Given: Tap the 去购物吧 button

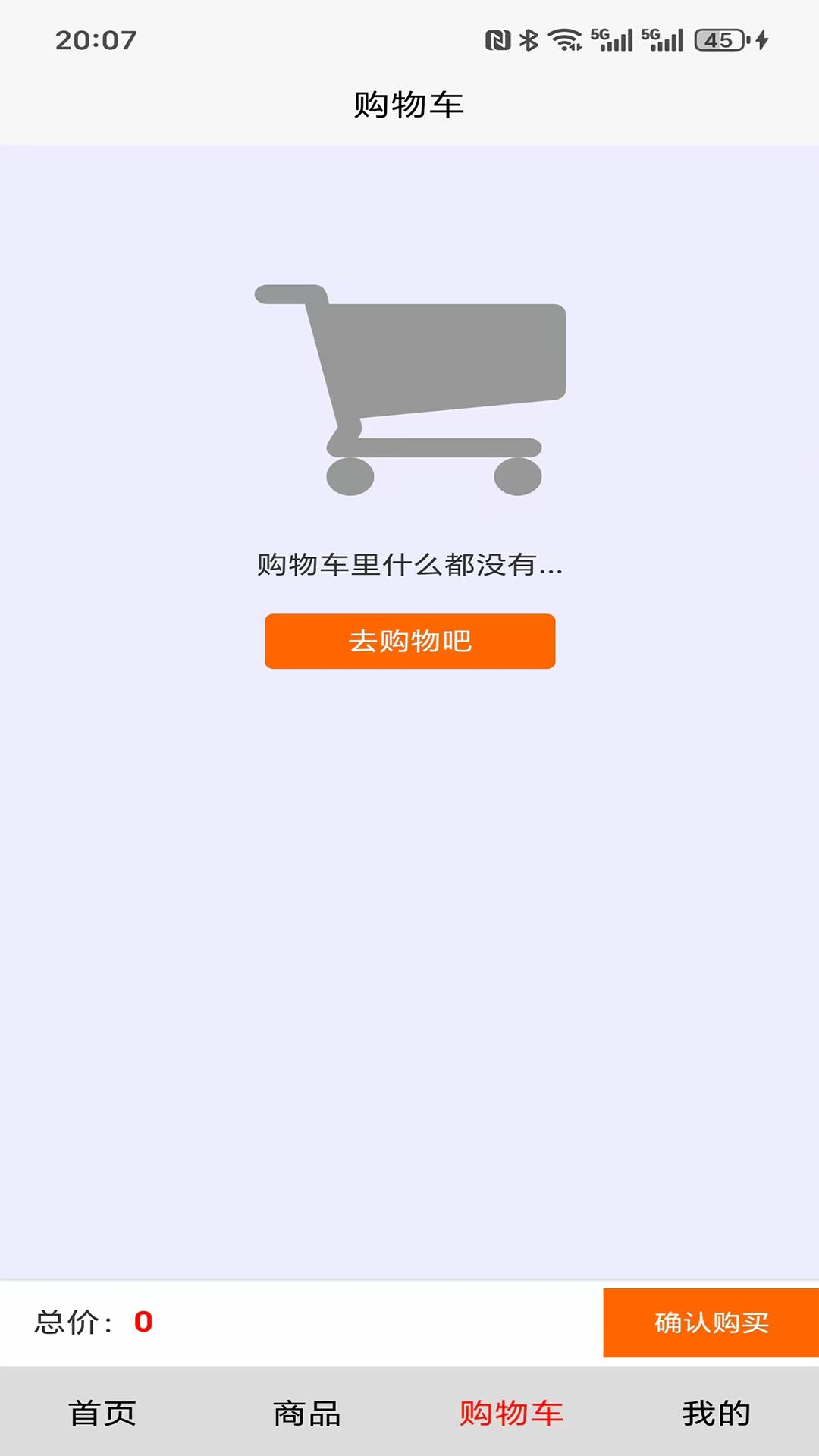Looking at the screenshot, I should click(409, 642).
